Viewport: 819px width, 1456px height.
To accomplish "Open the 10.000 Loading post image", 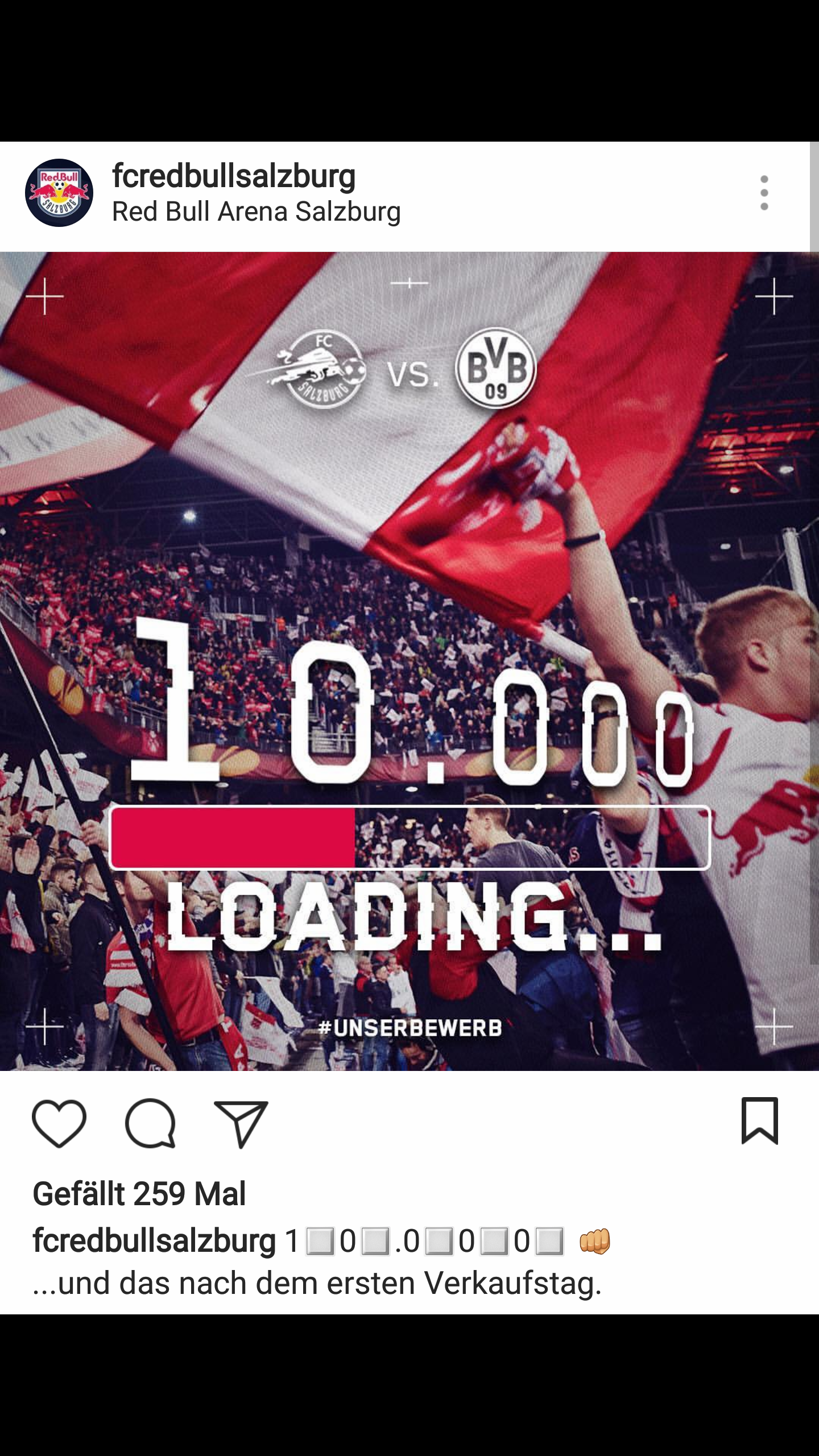I will 409,661.
